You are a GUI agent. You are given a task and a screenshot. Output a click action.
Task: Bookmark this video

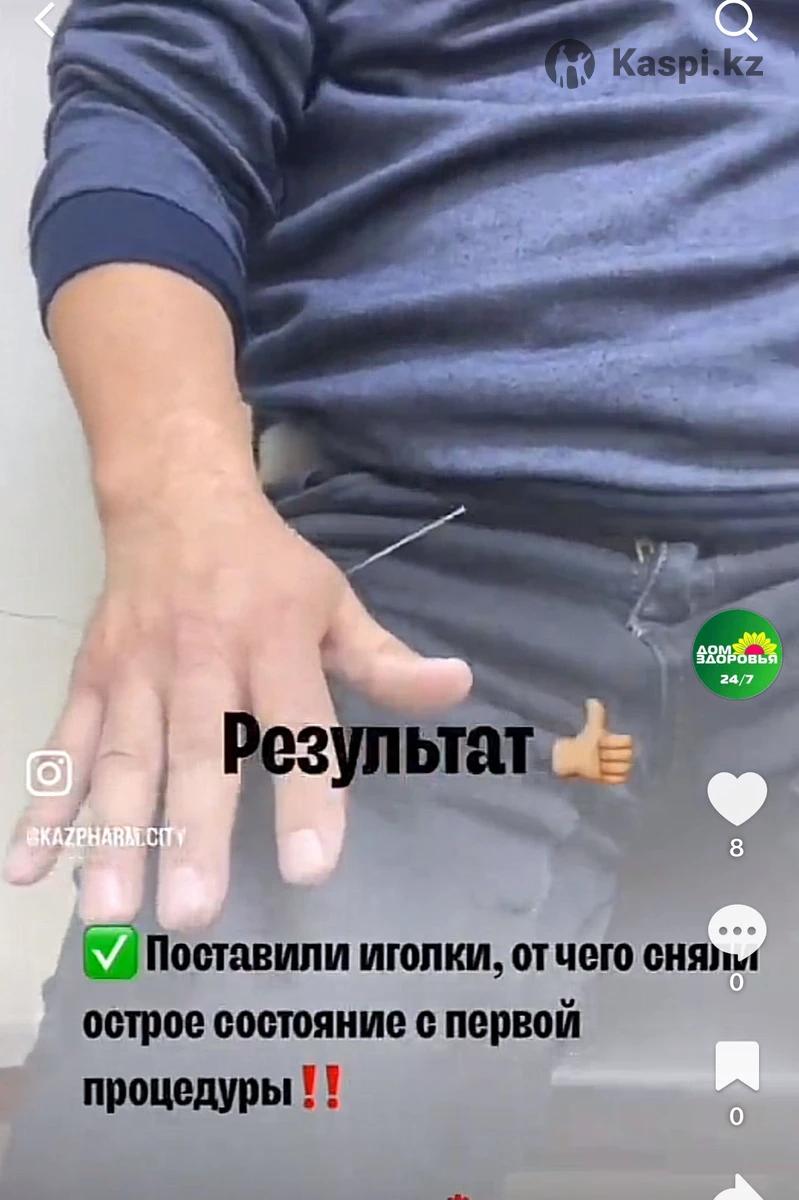click(x=737, y=1066)
